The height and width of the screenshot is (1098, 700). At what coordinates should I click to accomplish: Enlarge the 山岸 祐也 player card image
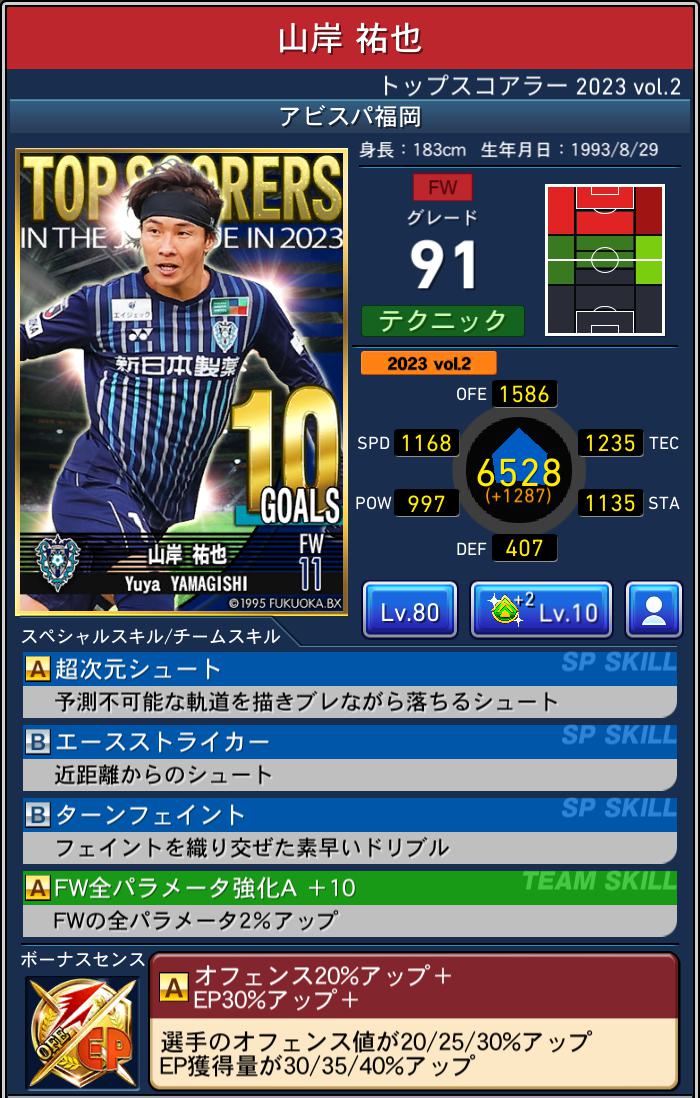[x=181, y=382]
